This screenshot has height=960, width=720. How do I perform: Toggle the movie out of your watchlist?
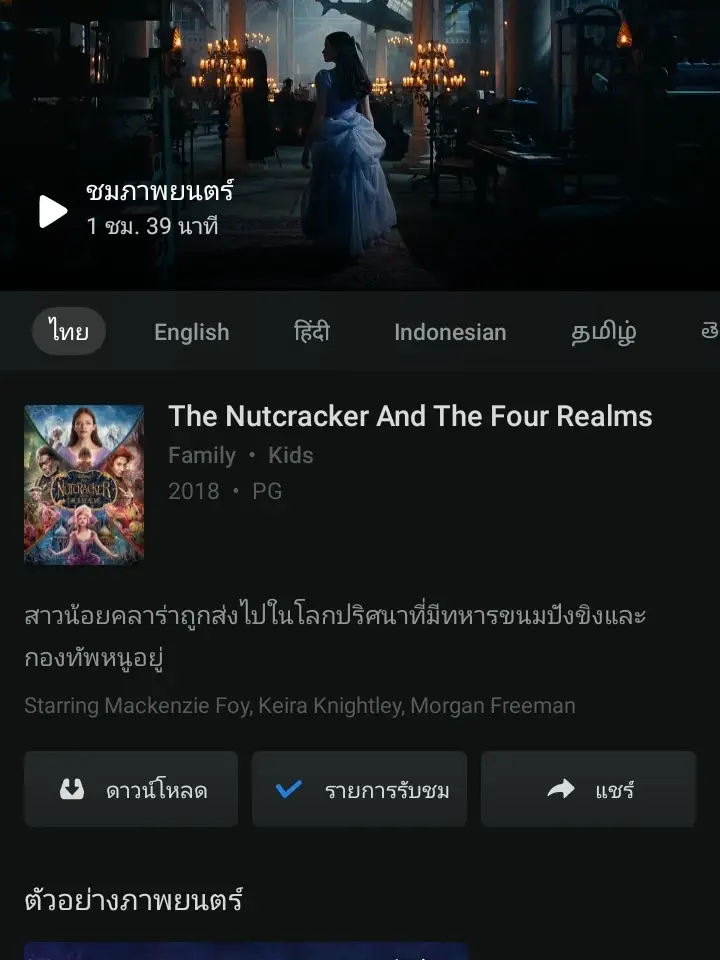[359, 789]
